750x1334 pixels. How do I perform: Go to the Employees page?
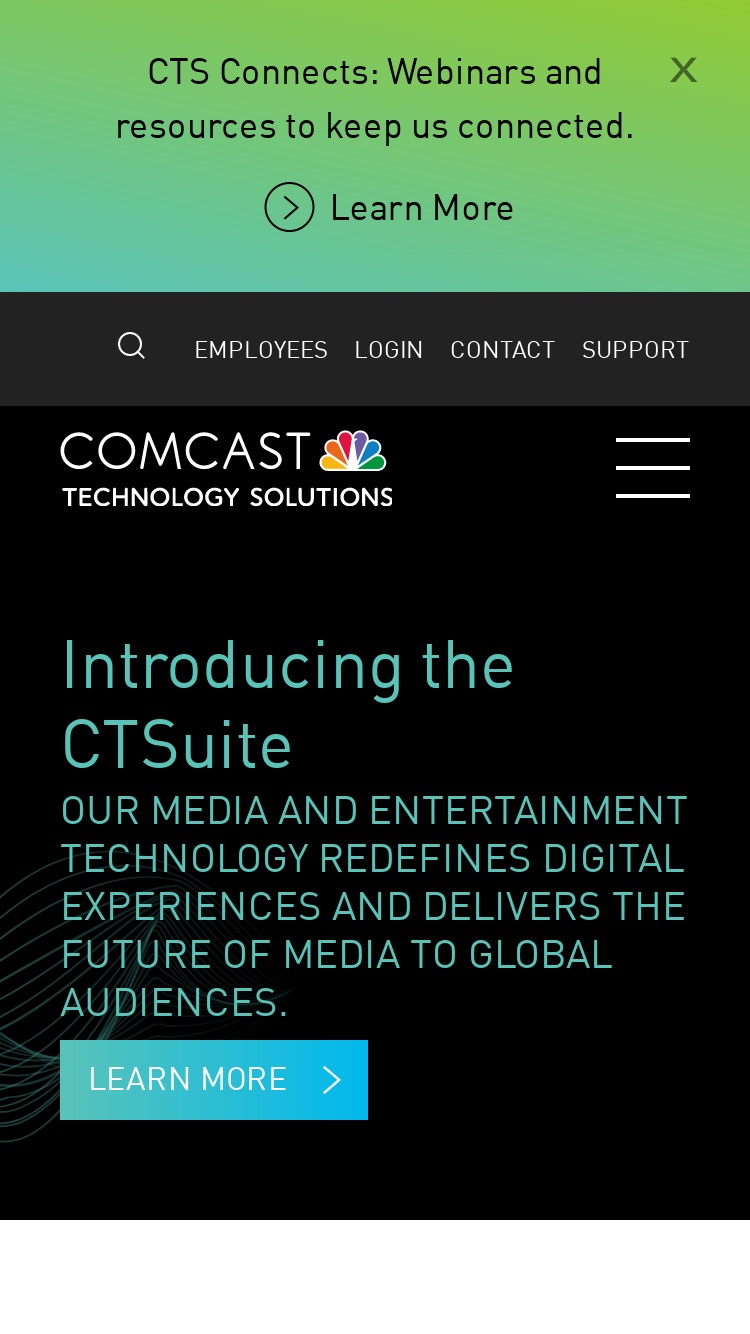pyautogui.click(x=261, y=349)
